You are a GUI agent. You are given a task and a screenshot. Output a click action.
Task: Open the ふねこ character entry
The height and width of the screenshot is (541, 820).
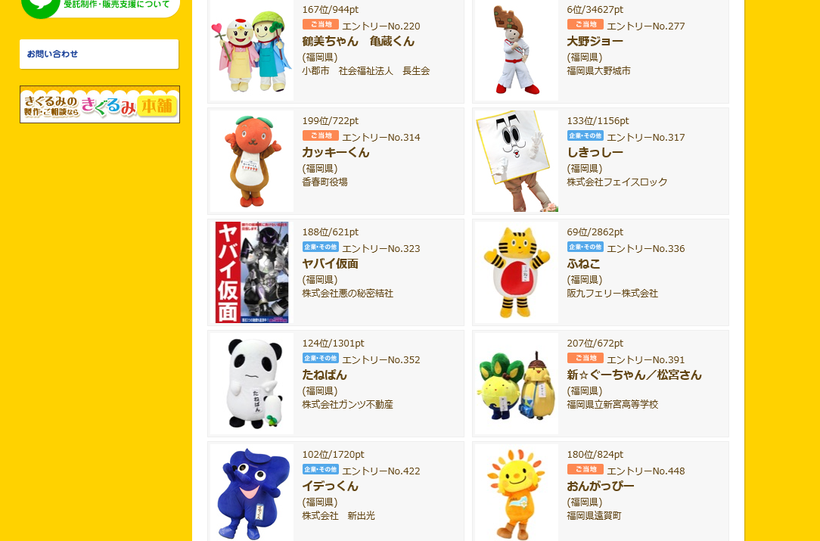tap(600, 271)
